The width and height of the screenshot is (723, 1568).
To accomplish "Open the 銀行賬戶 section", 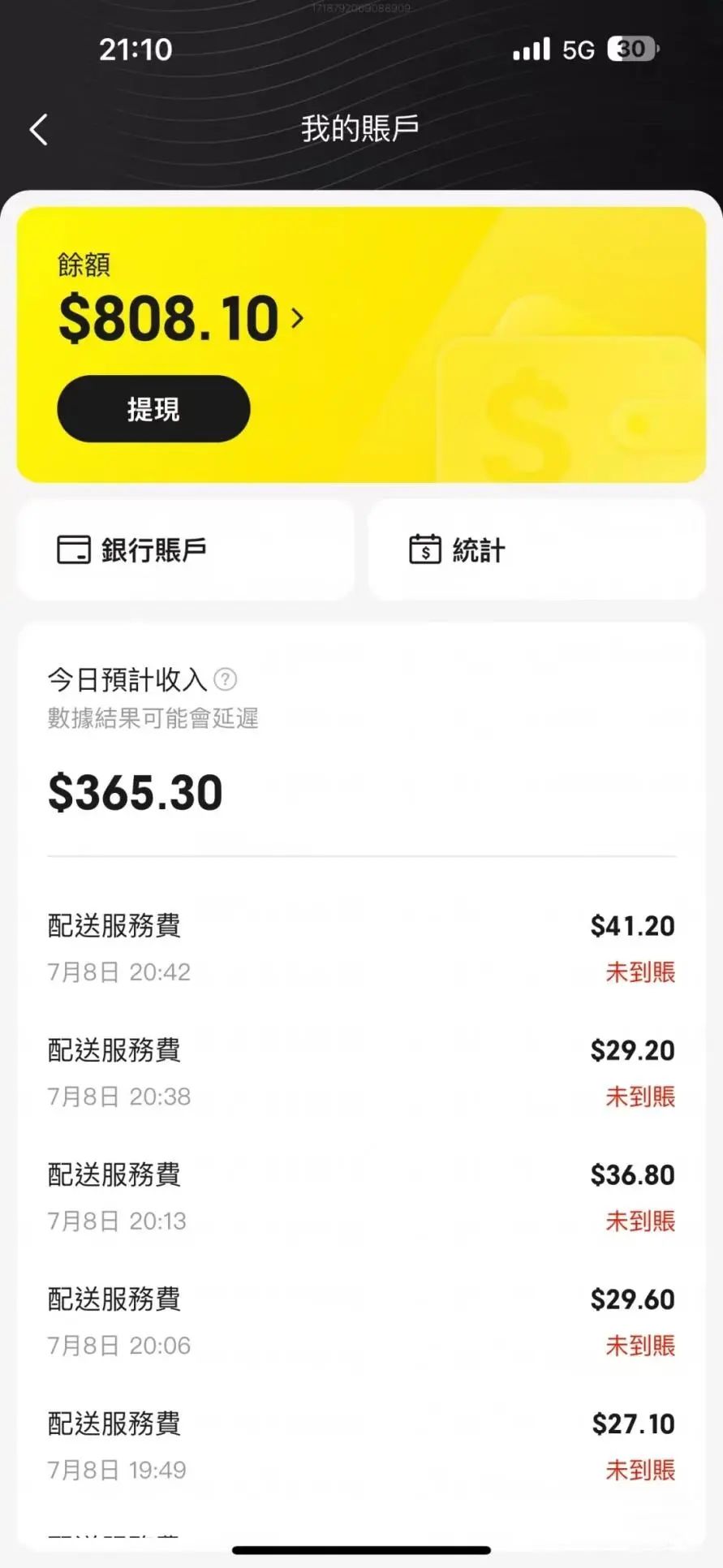I will 153,548.
